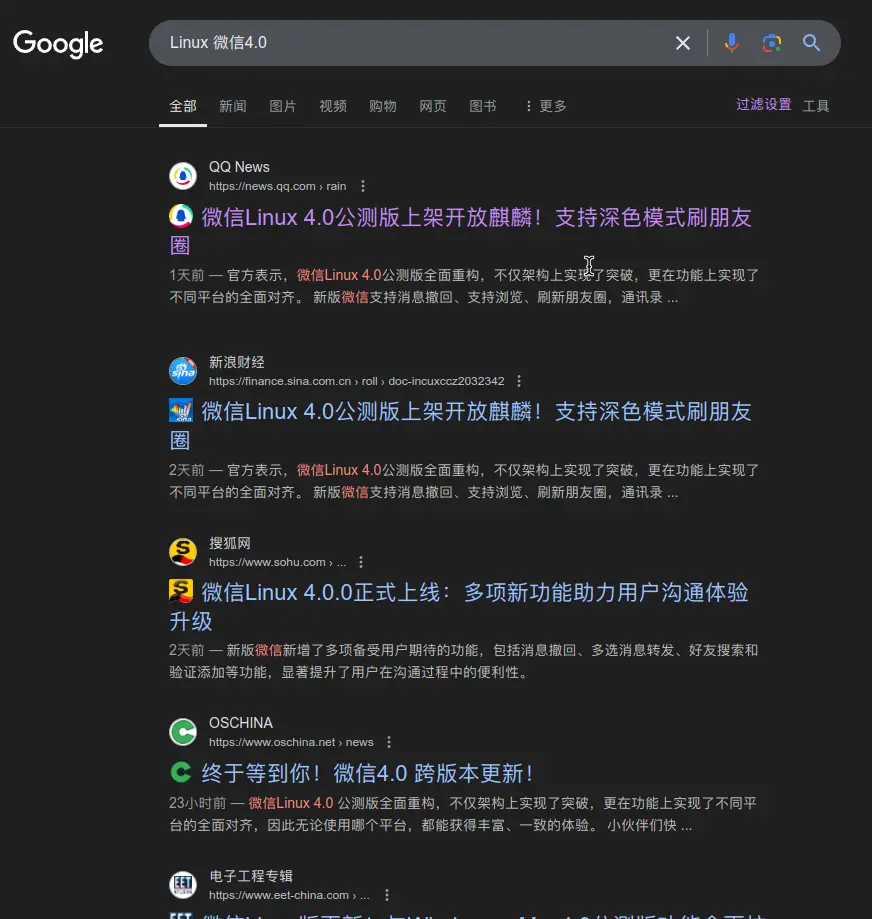Switch to the 图书 tab
This screenshot has height=919, width=872.
pyautogui.click(x=483, y=106)
